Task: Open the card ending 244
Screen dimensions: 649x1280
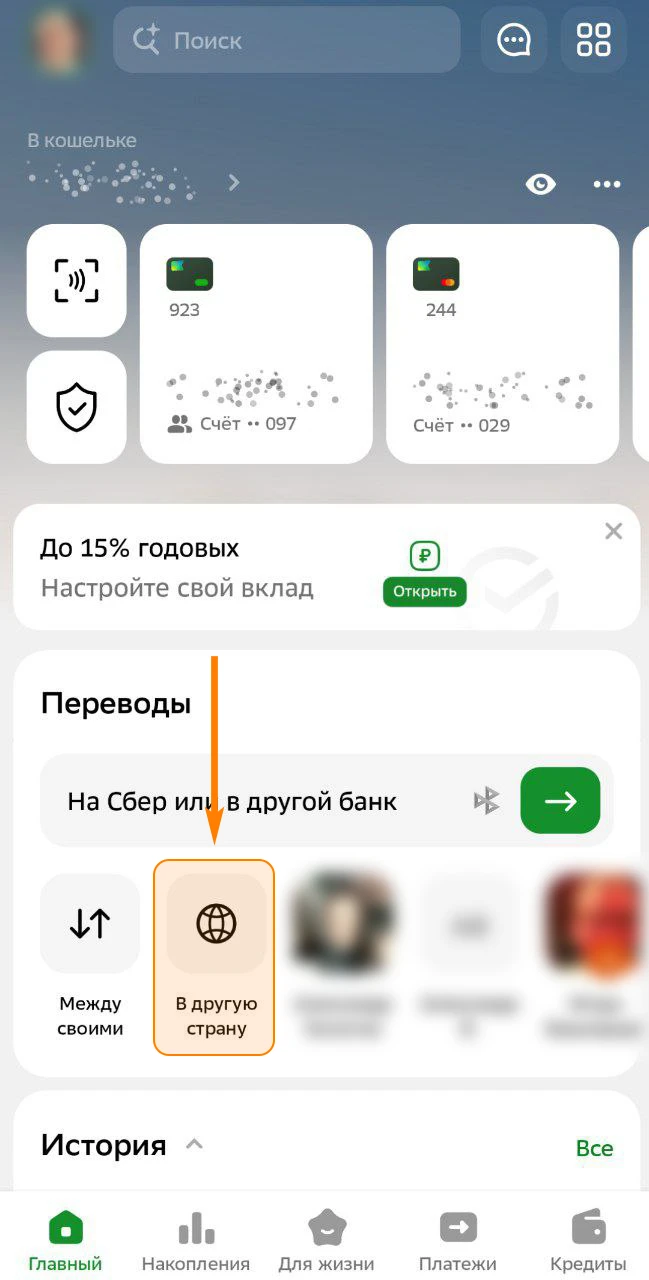Action: click(x=502, y=344)
